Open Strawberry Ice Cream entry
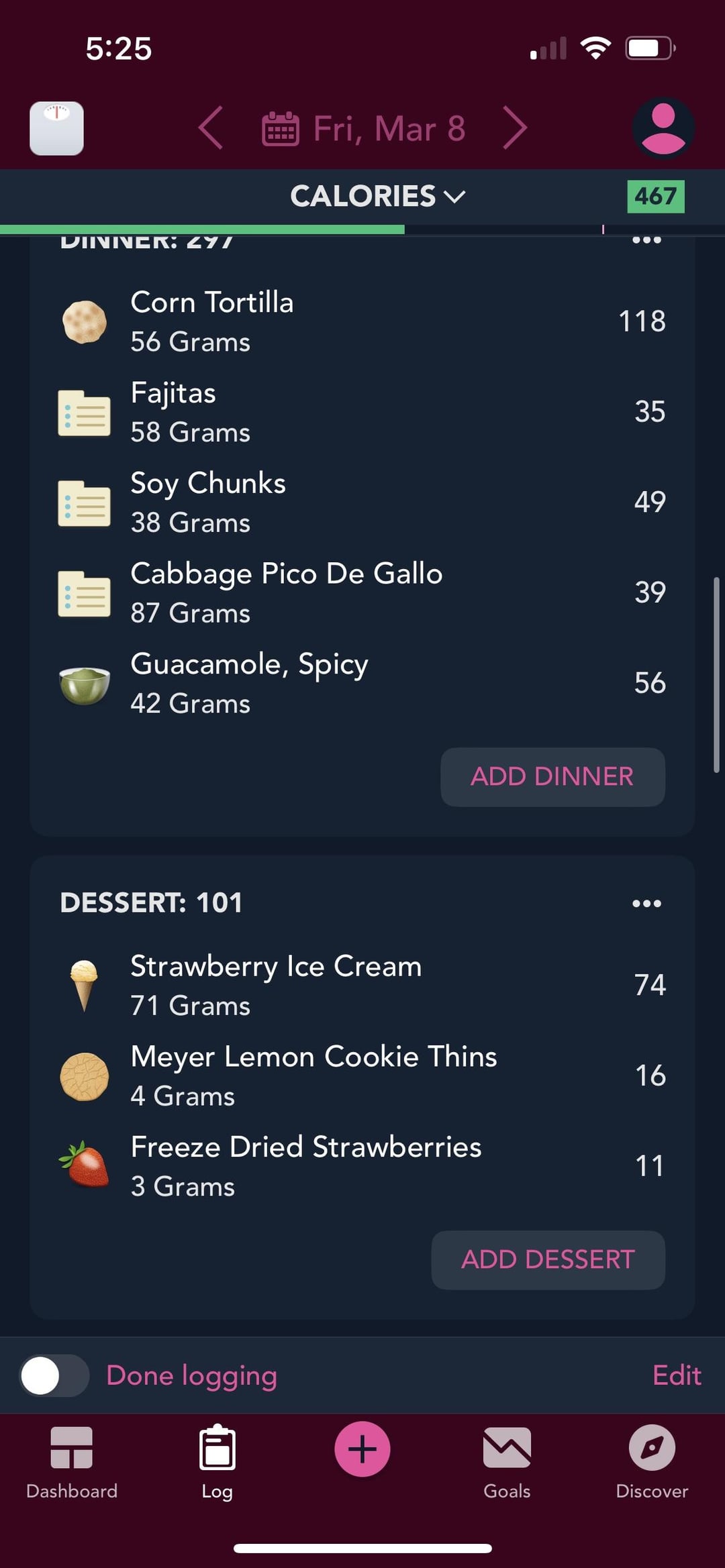 [x=362, y=986]
